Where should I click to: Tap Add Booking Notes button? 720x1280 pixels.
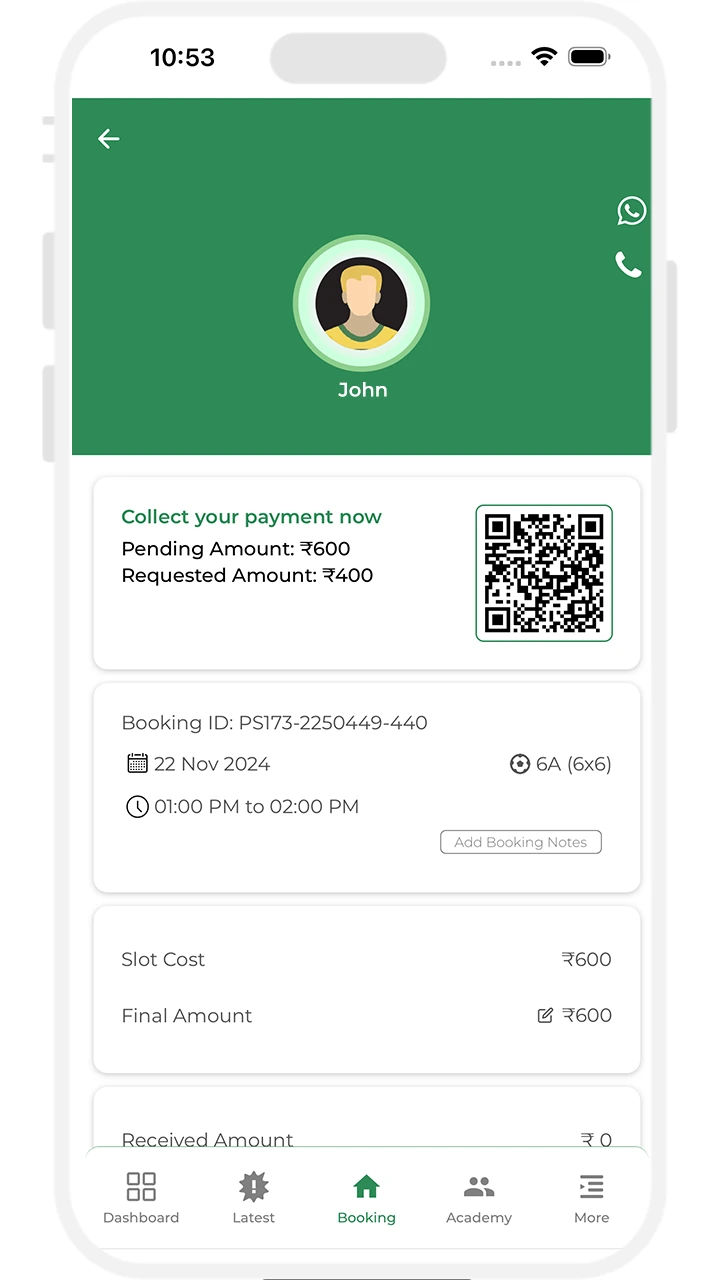pos(520,842)
